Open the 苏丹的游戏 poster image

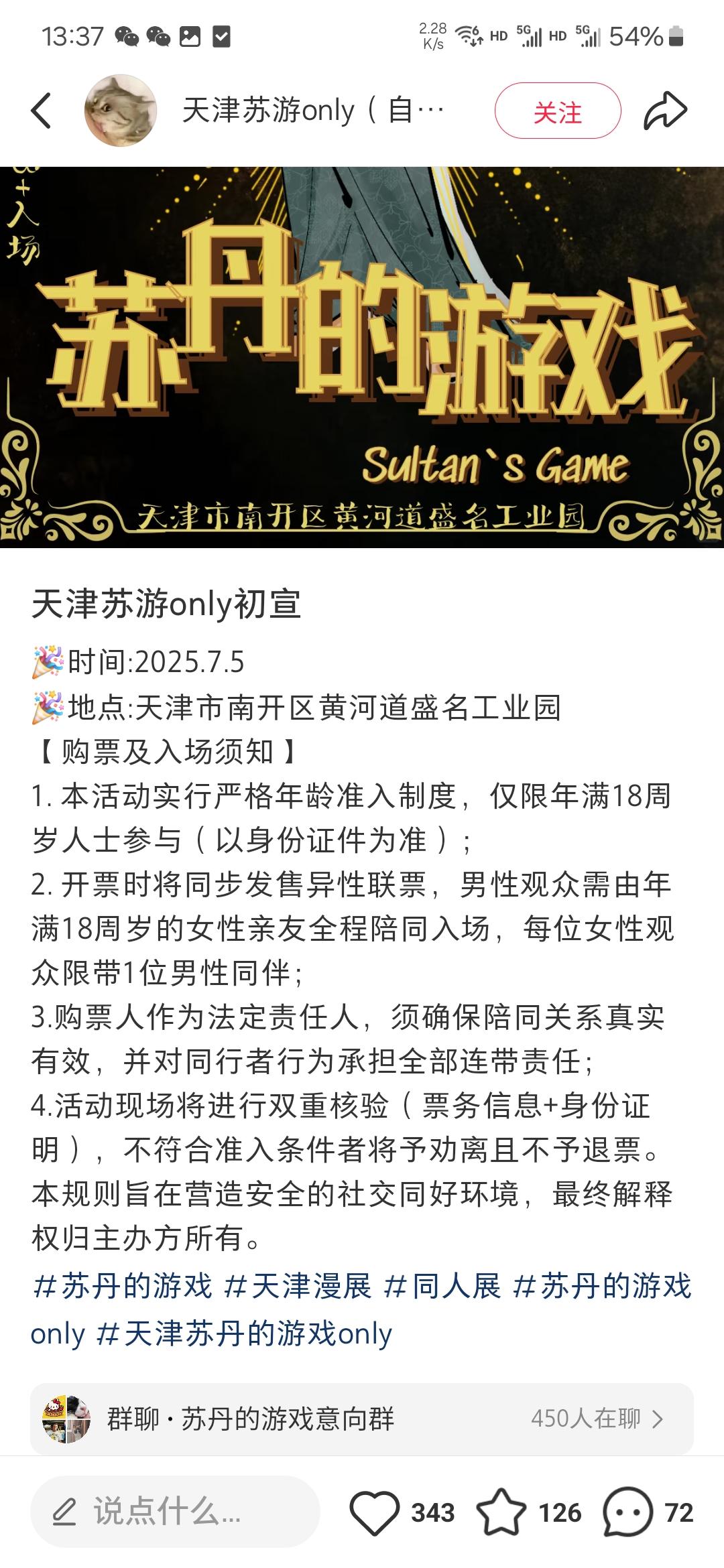[x=362, y=357]
